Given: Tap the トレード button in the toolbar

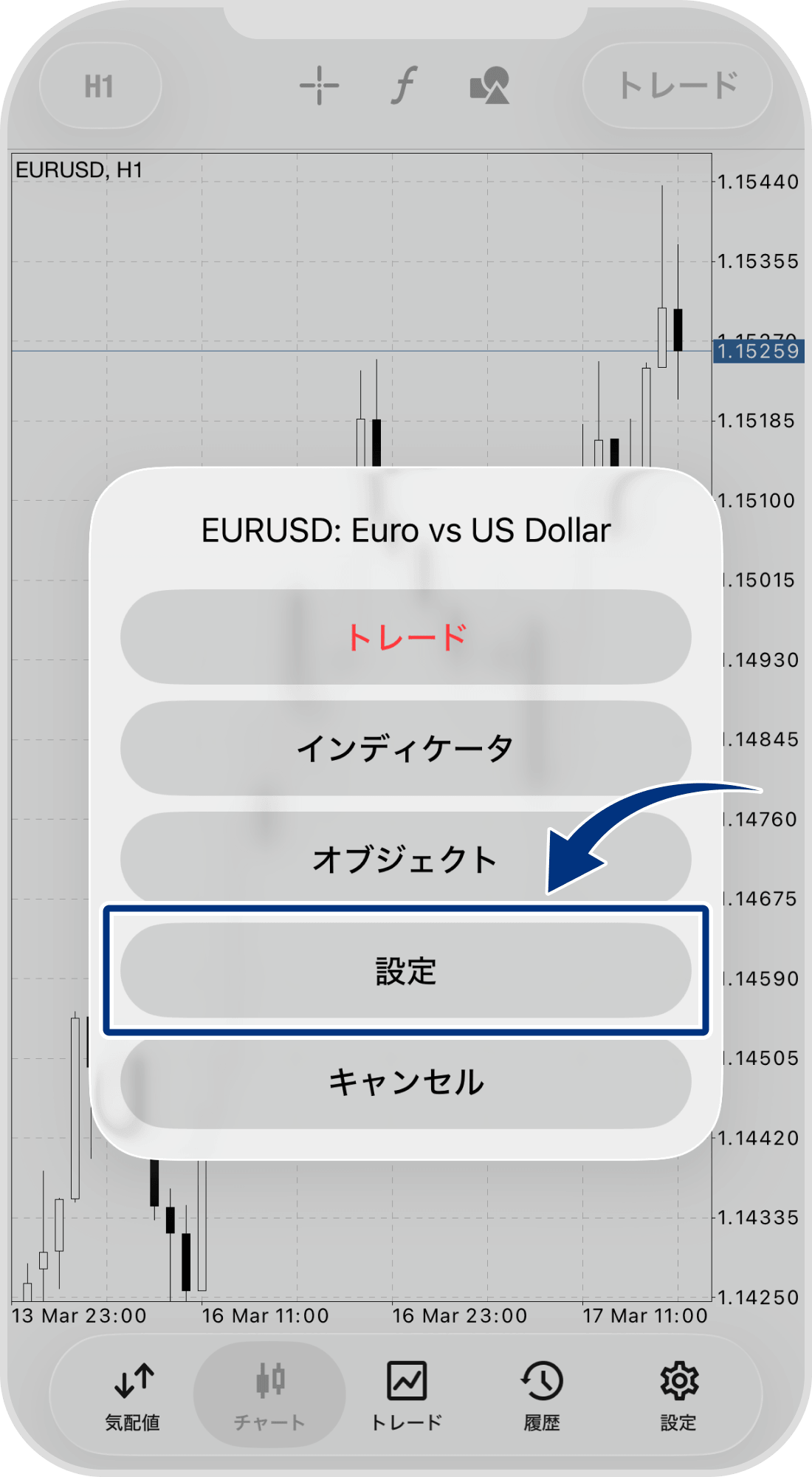Looking at the screenshot, I should coord(677,86).
